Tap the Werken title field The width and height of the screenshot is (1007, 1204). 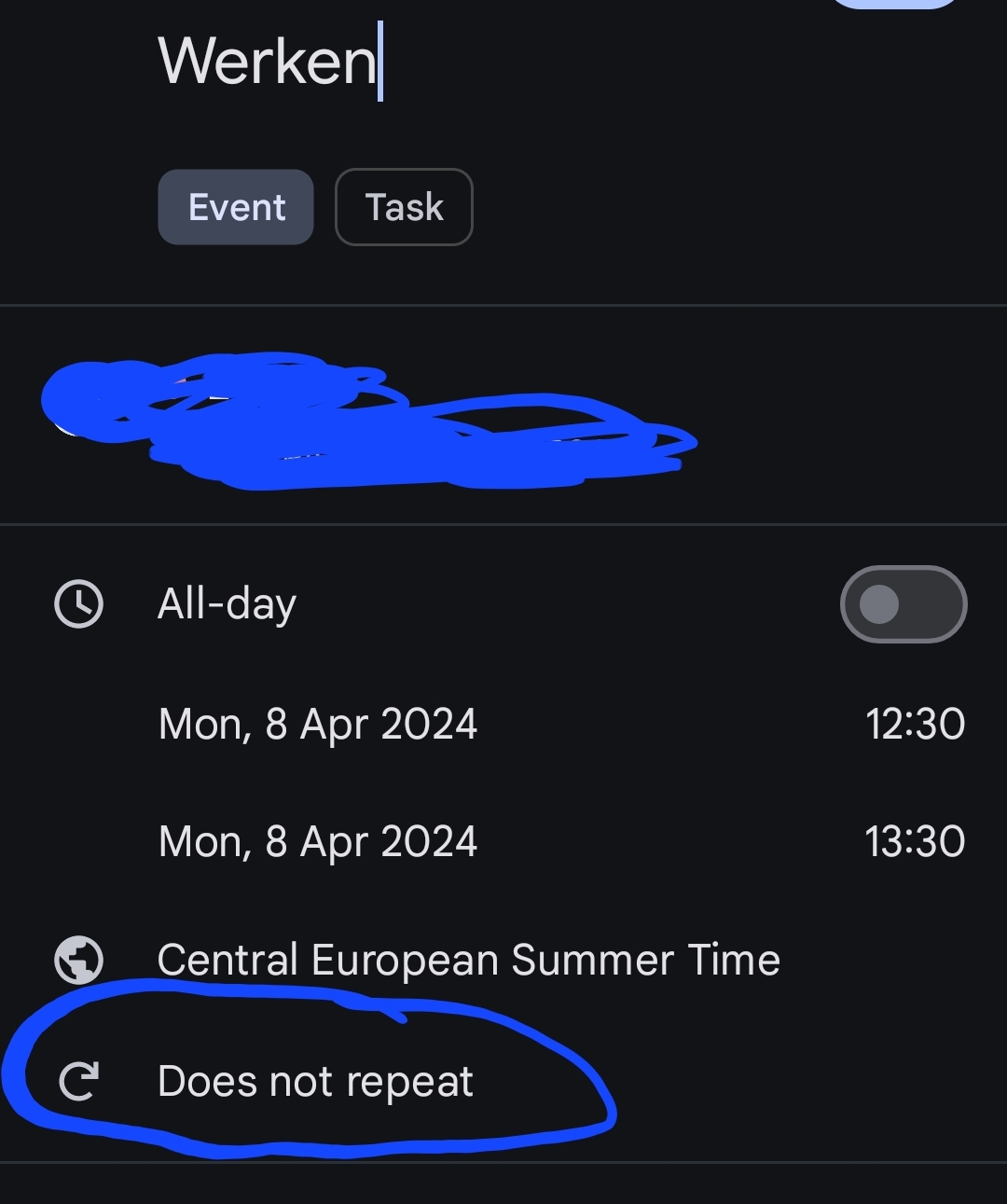270,62
